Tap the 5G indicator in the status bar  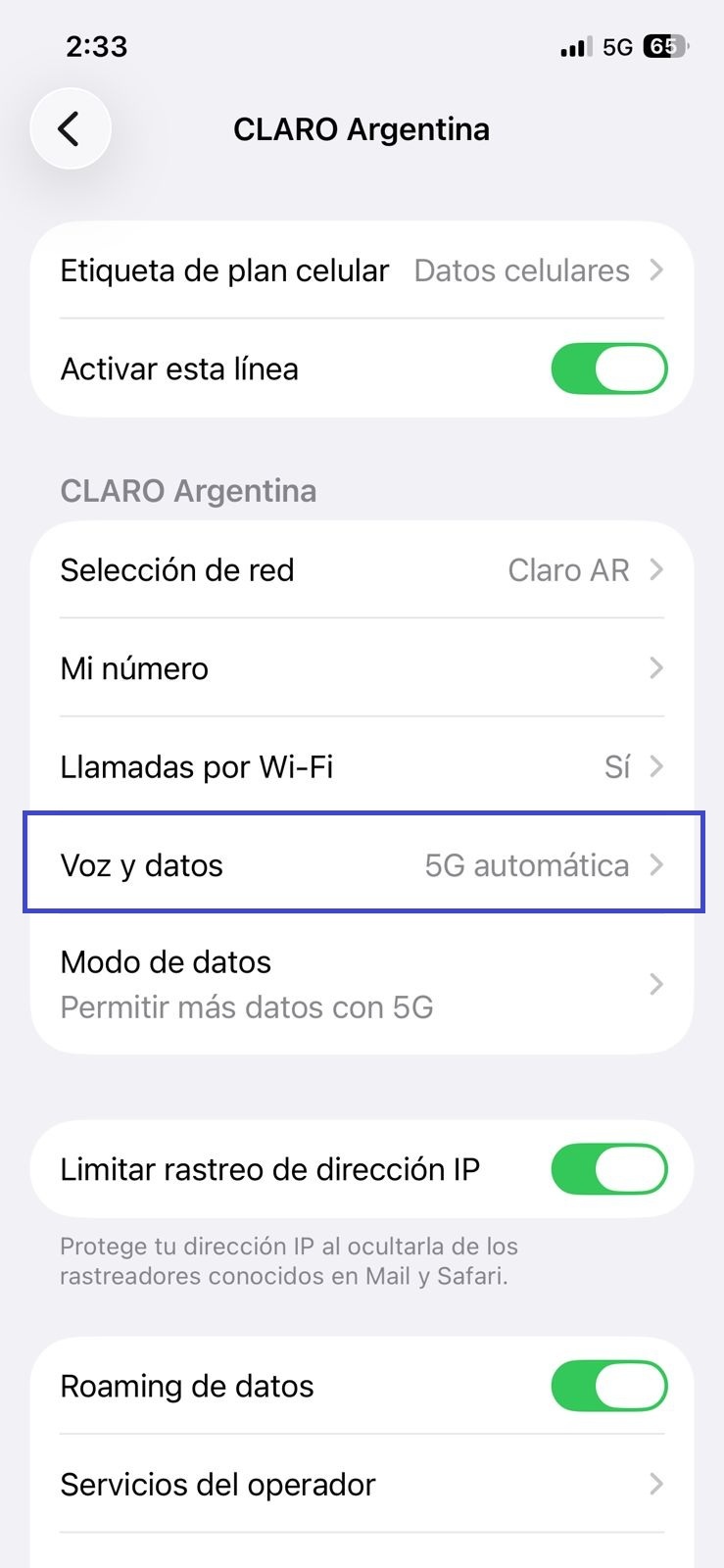click(616, 46)
